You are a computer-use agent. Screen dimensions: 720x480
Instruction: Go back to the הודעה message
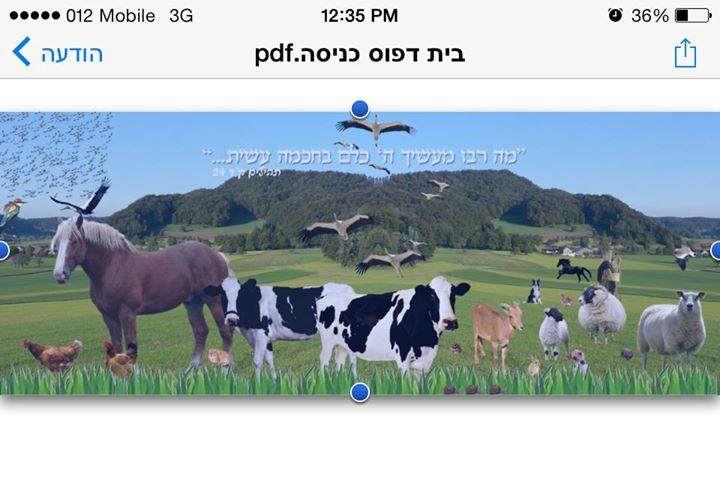tap(57, 53)
